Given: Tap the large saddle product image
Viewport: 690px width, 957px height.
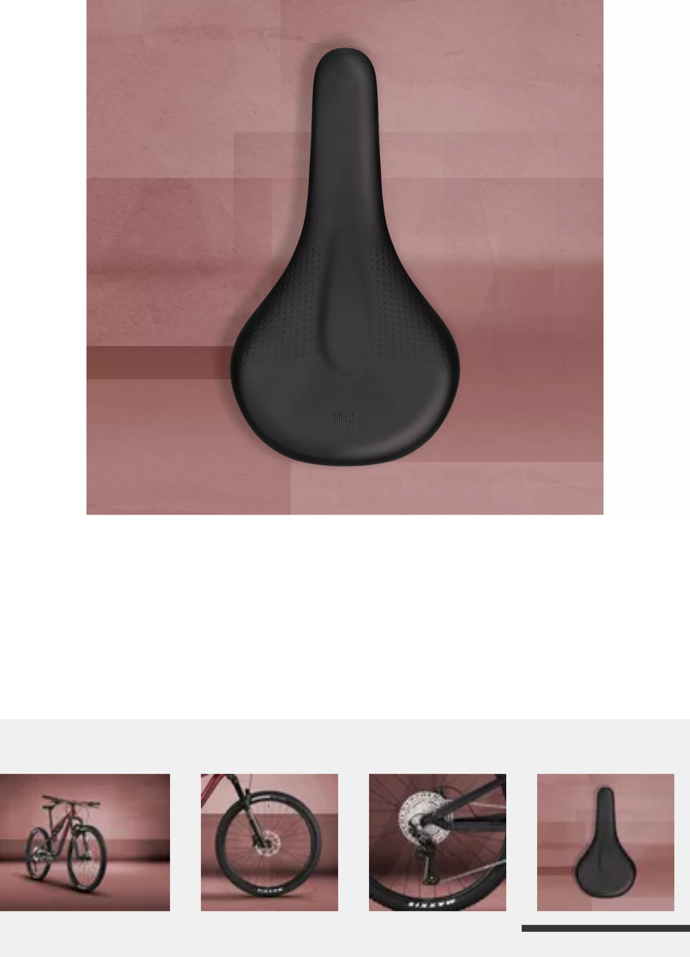Looking at the screenshot, I should (x=344, y=257).
